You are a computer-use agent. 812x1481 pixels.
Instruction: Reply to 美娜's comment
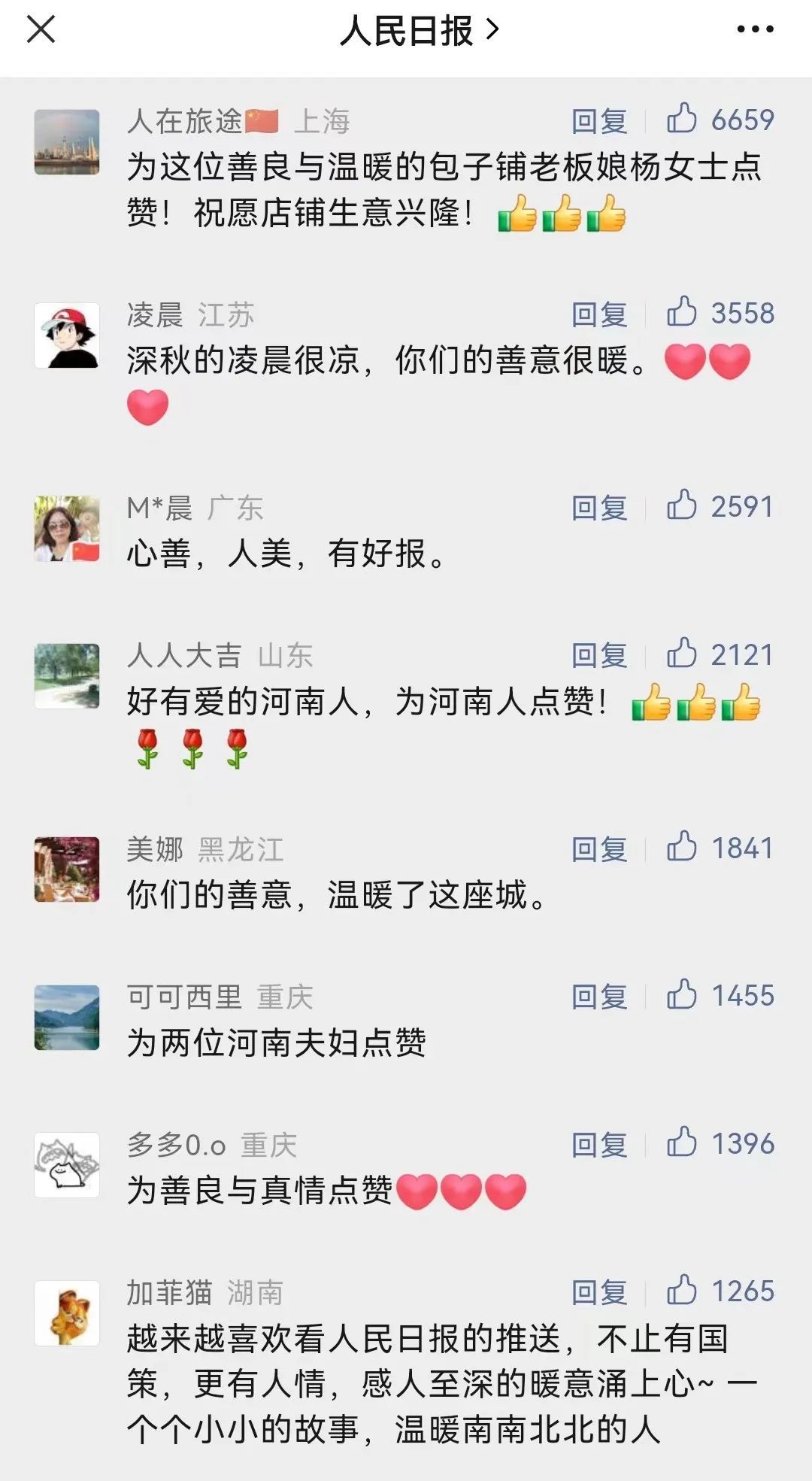tap(599, 849)
